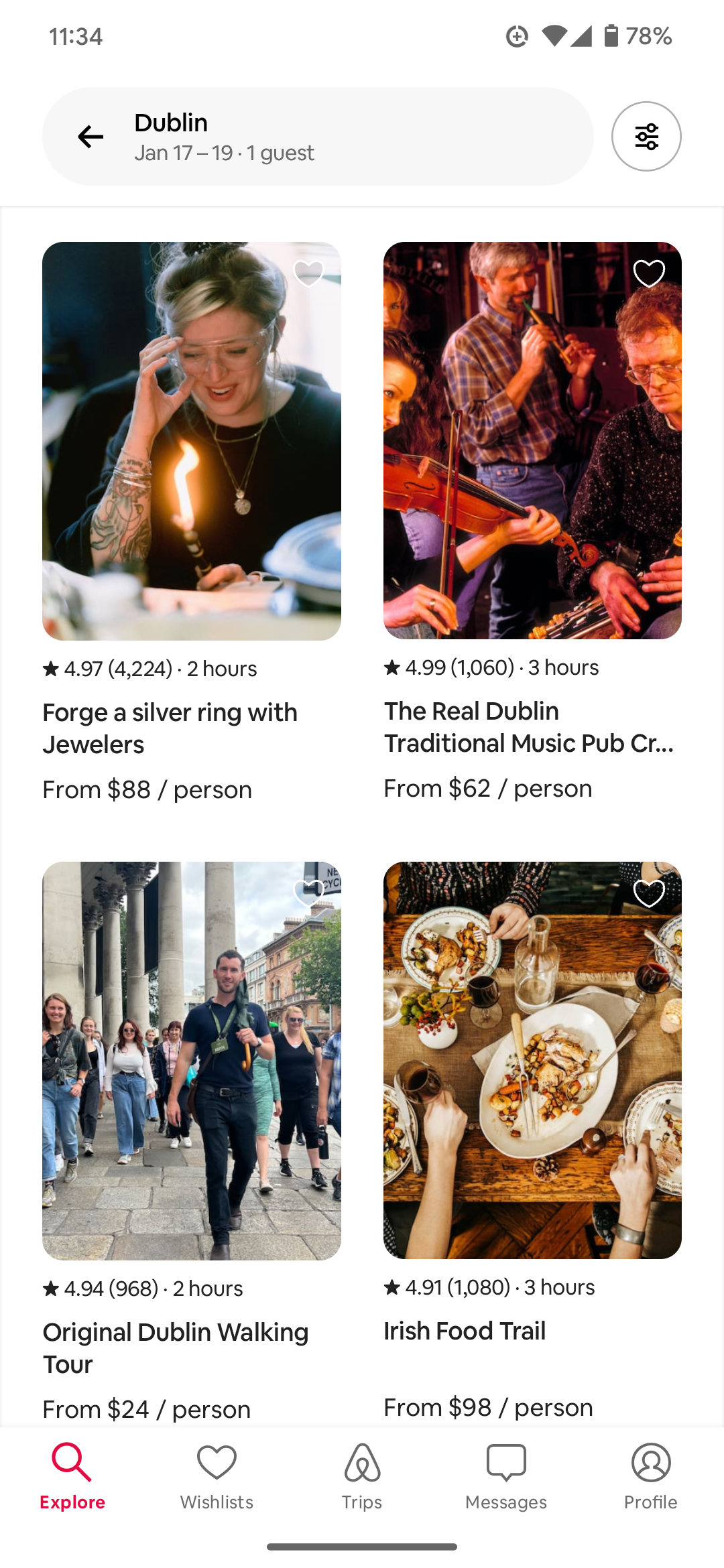Tap the back arrow to exit search
This screenshot has height=1568, width=724.
pyautogui.click(x=90, y=136)
